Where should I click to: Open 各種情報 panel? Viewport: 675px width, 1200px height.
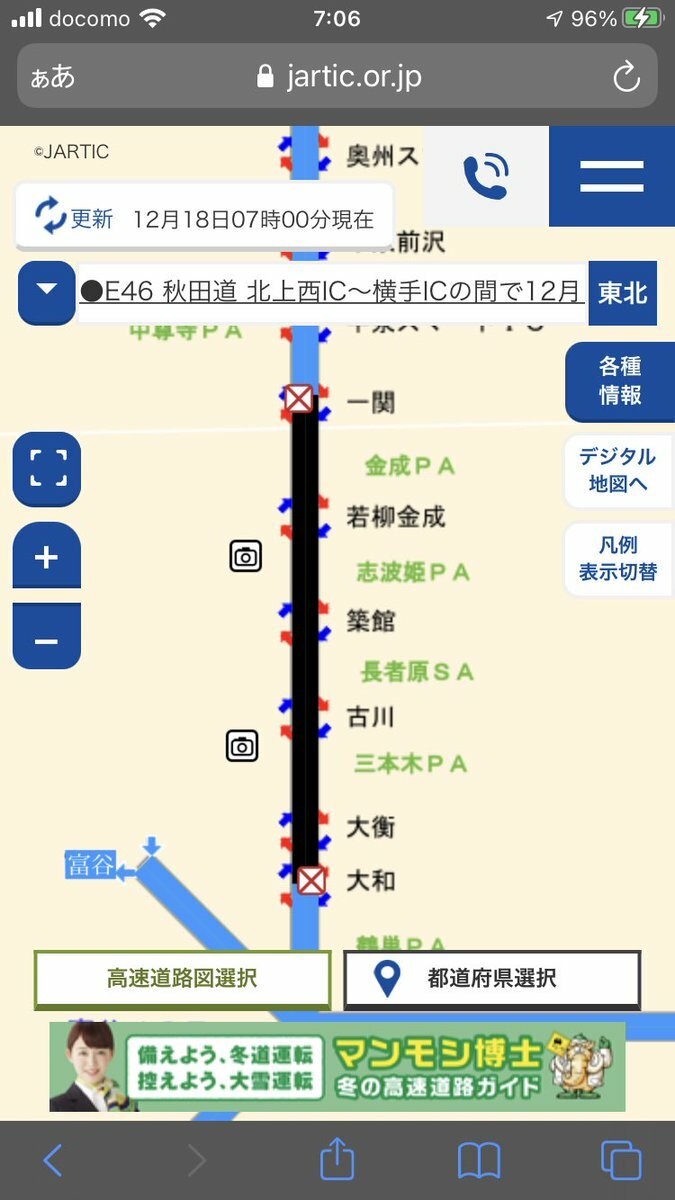619,381
